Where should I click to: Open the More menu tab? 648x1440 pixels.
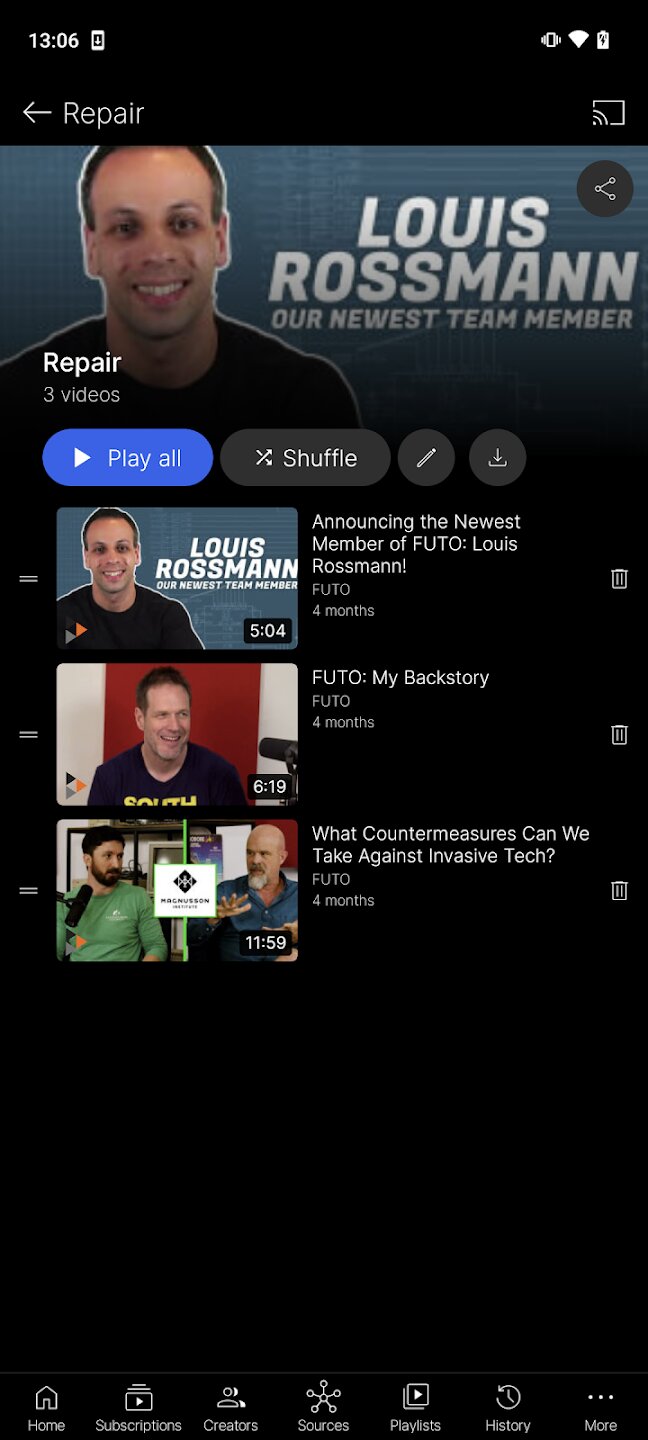[x=600, y=1408]
